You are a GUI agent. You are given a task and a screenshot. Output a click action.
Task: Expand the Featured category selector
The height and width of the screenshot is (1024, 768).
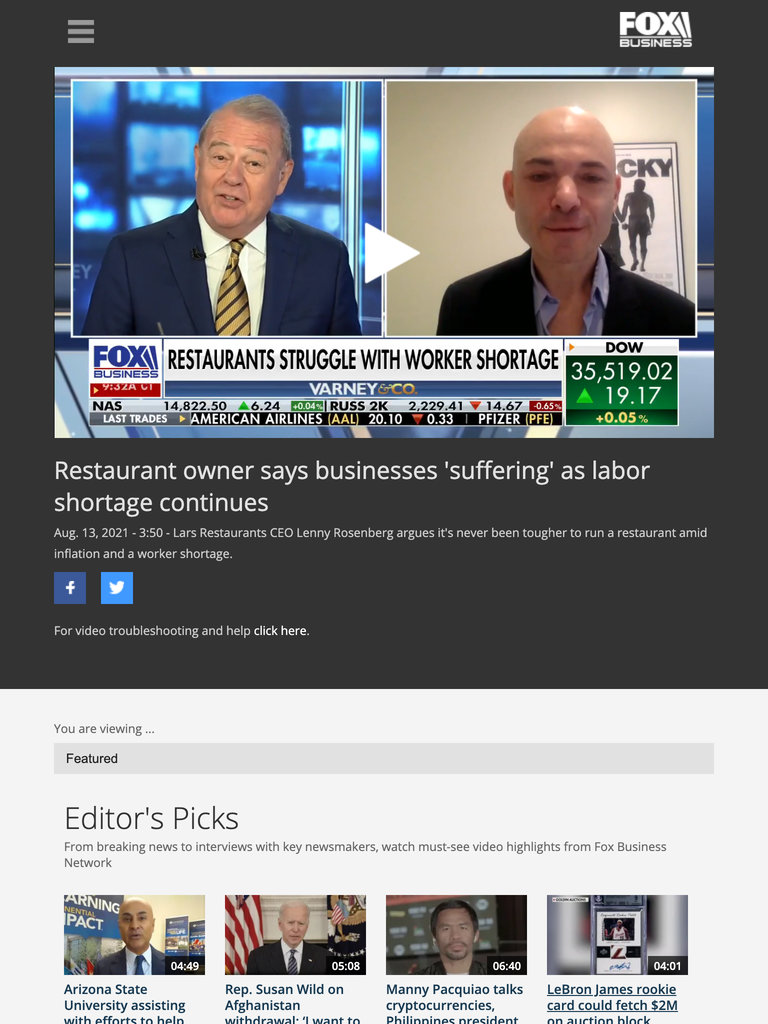384,758
